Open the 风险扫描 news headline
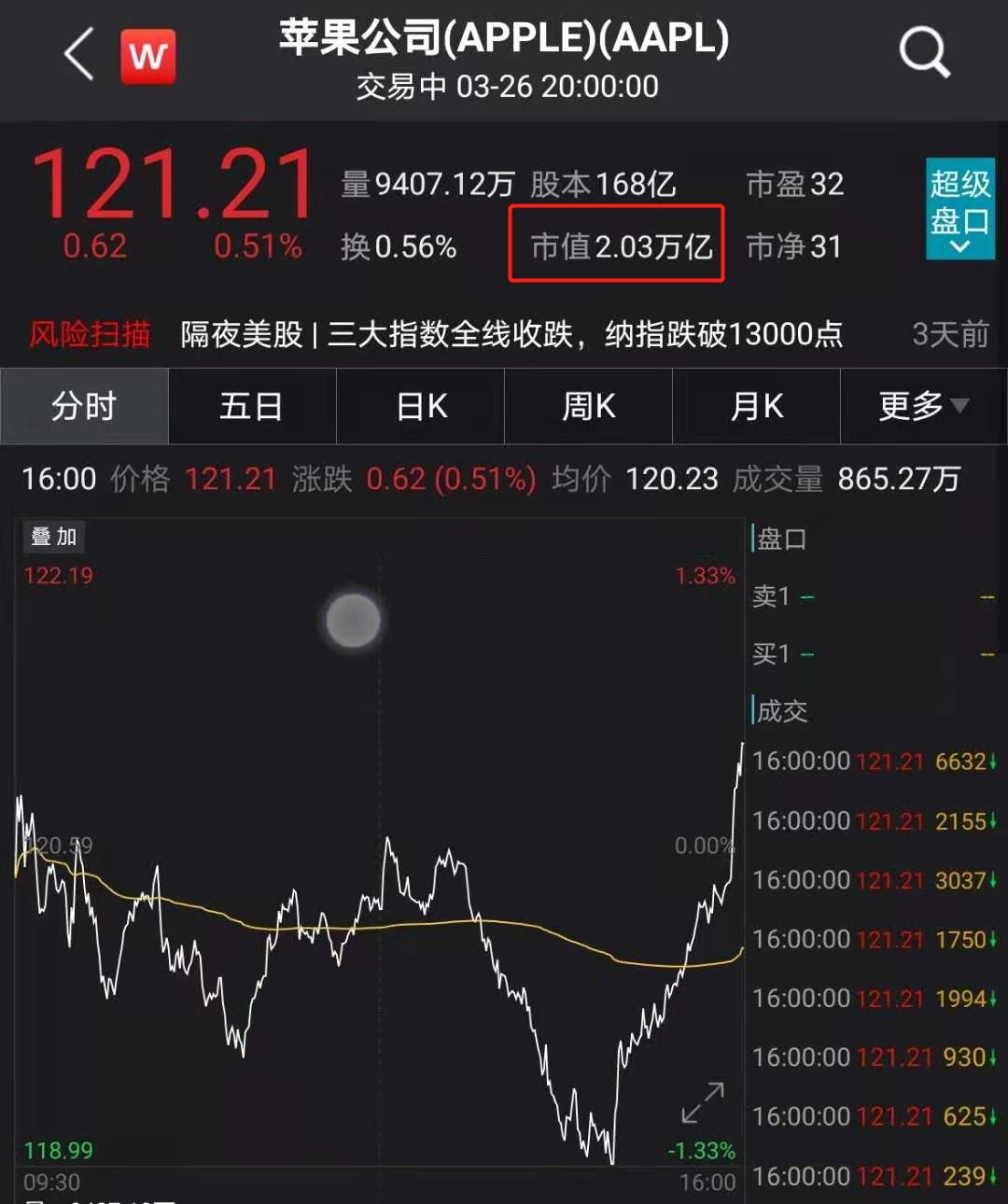This screenshot has height=1204, width=1008. pos(511,334)
